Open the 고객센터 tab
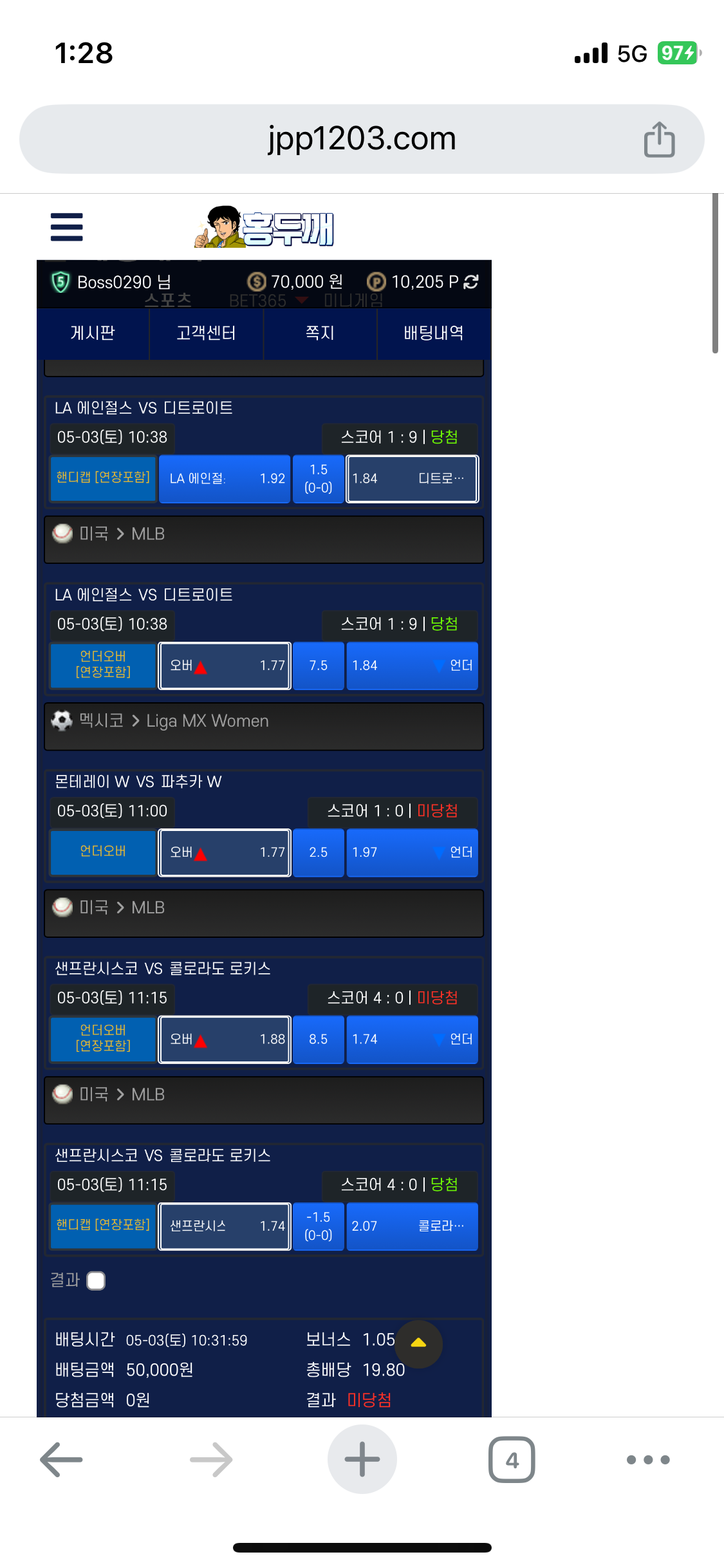The image size is (724, 1568). point(206,333)
